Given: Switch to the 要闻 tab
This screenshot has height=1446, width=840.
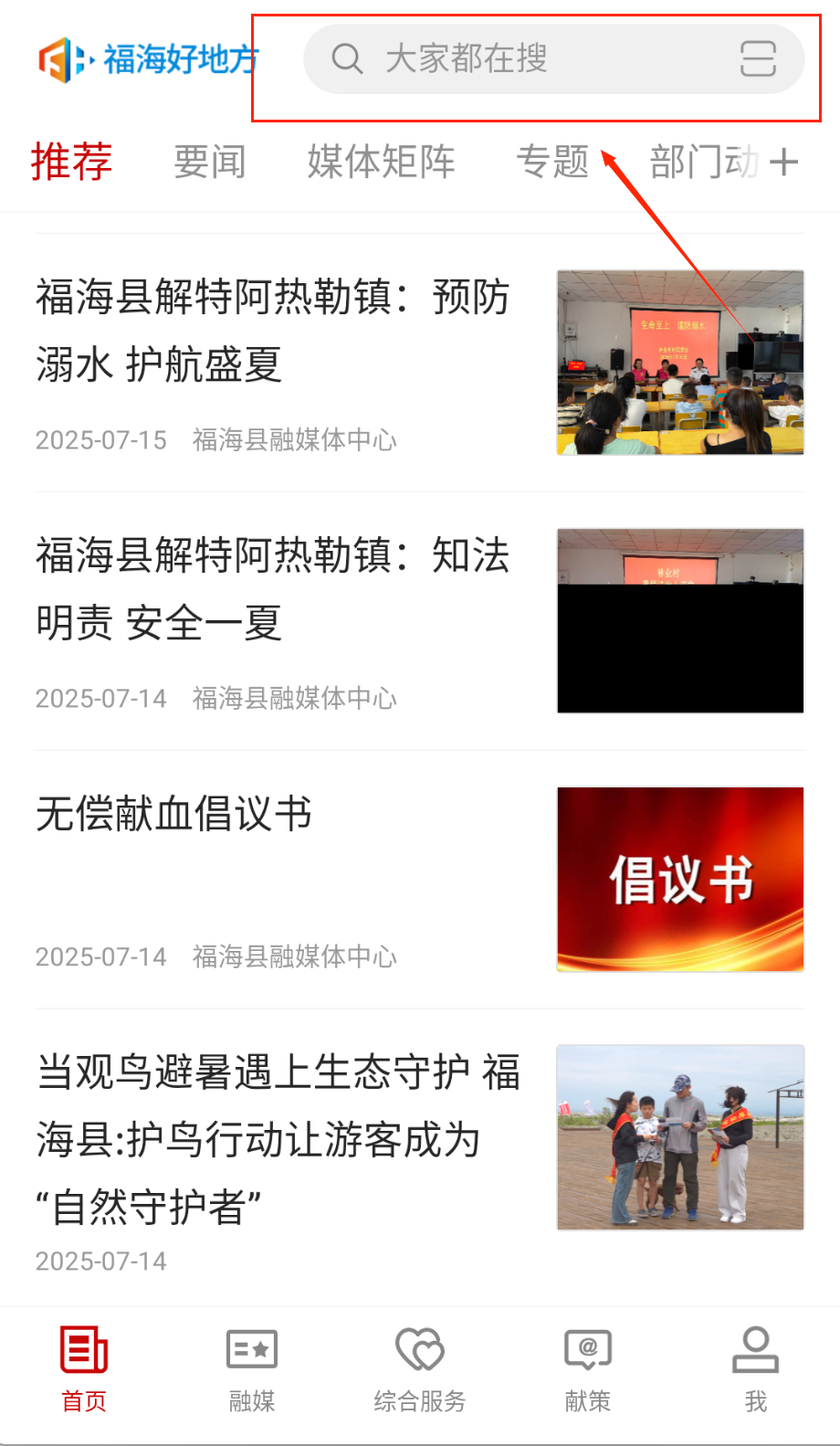Looking at the screenshot, I should [x=210, y=163].
